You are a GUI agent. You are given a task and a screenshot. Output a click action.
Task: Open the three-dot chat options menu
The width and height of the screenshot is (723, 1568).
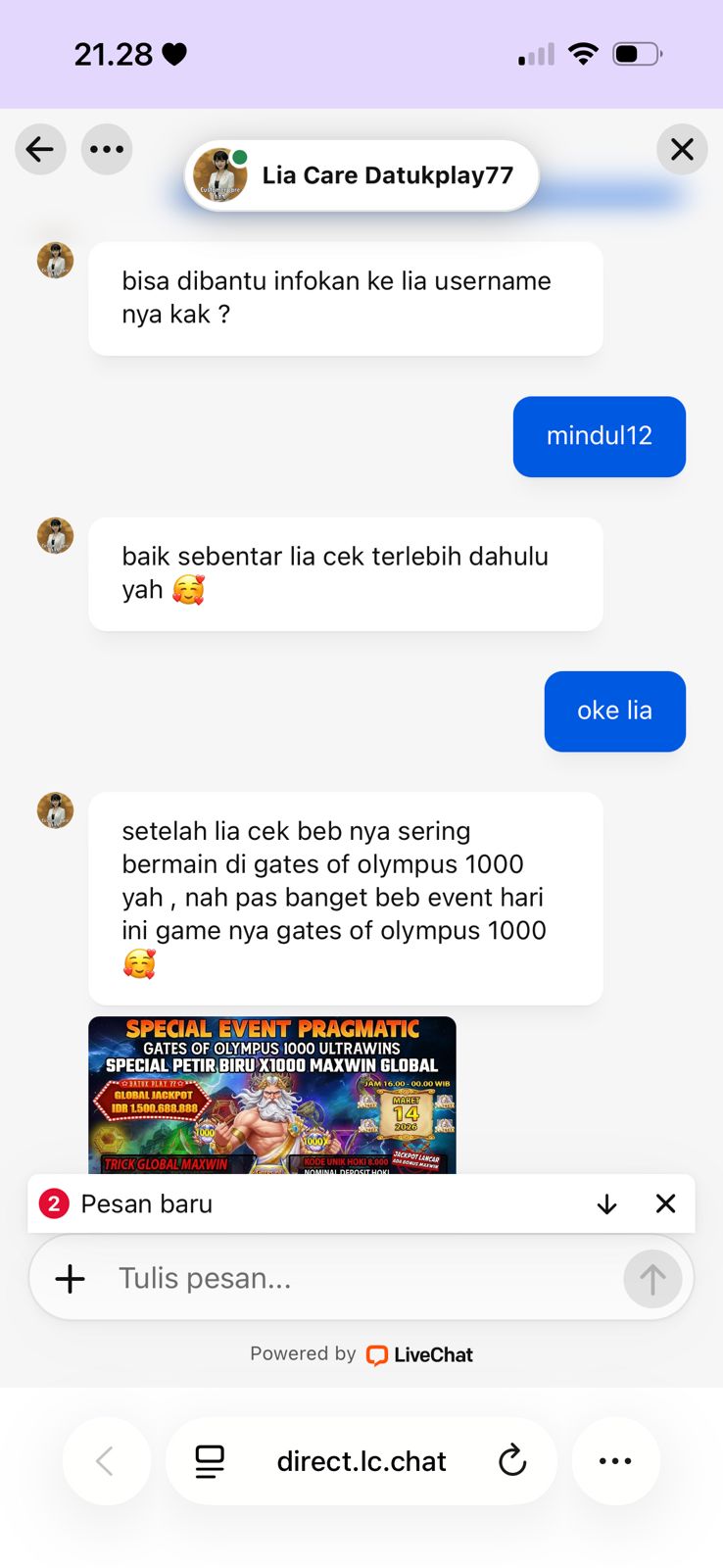106,149
